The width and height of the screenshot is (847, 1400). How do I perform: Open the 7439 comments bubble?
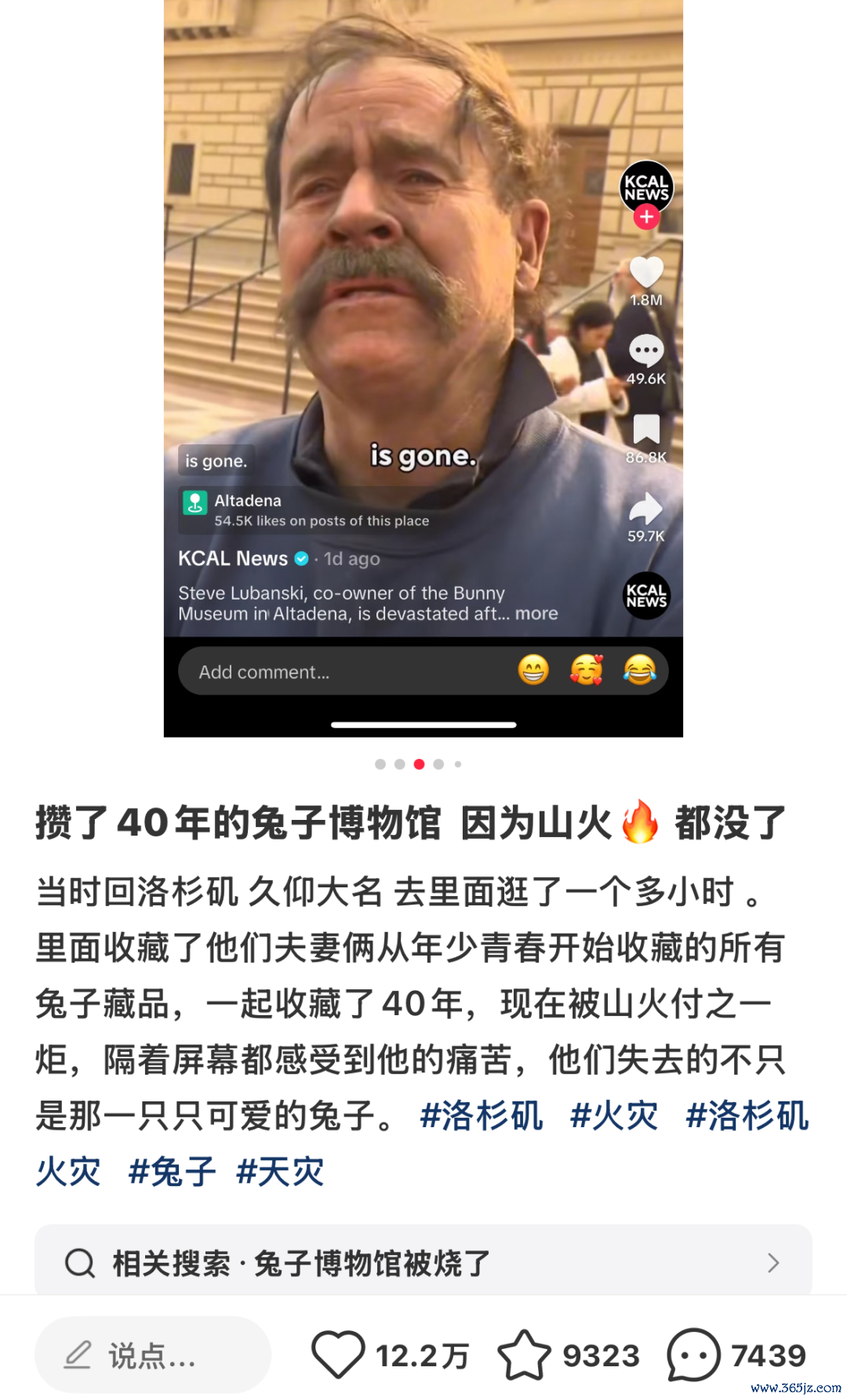tap(693, 1355)
